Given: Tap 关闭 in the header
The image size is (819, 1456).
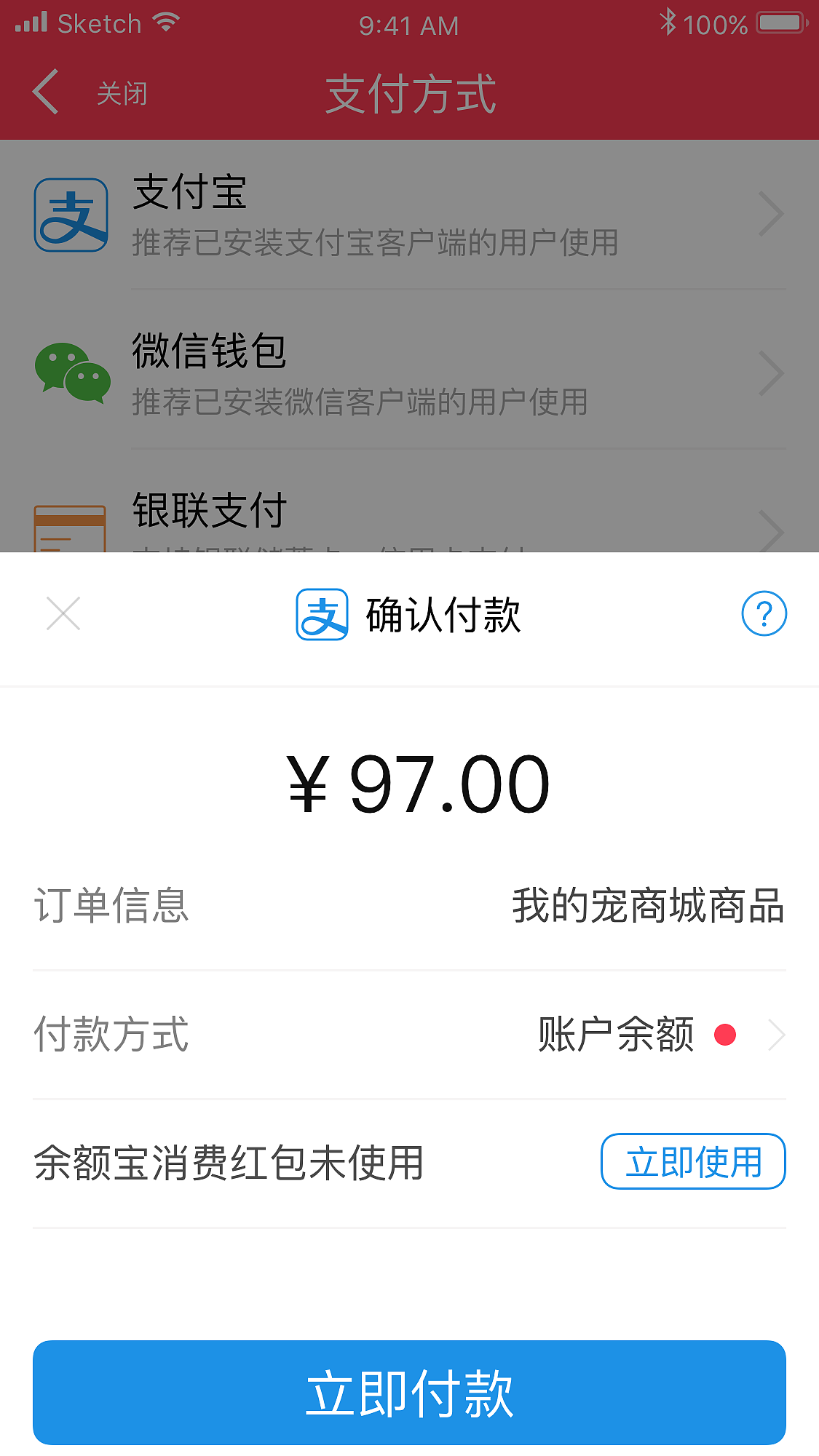Looking at the screenshot, I should [121, 93].
